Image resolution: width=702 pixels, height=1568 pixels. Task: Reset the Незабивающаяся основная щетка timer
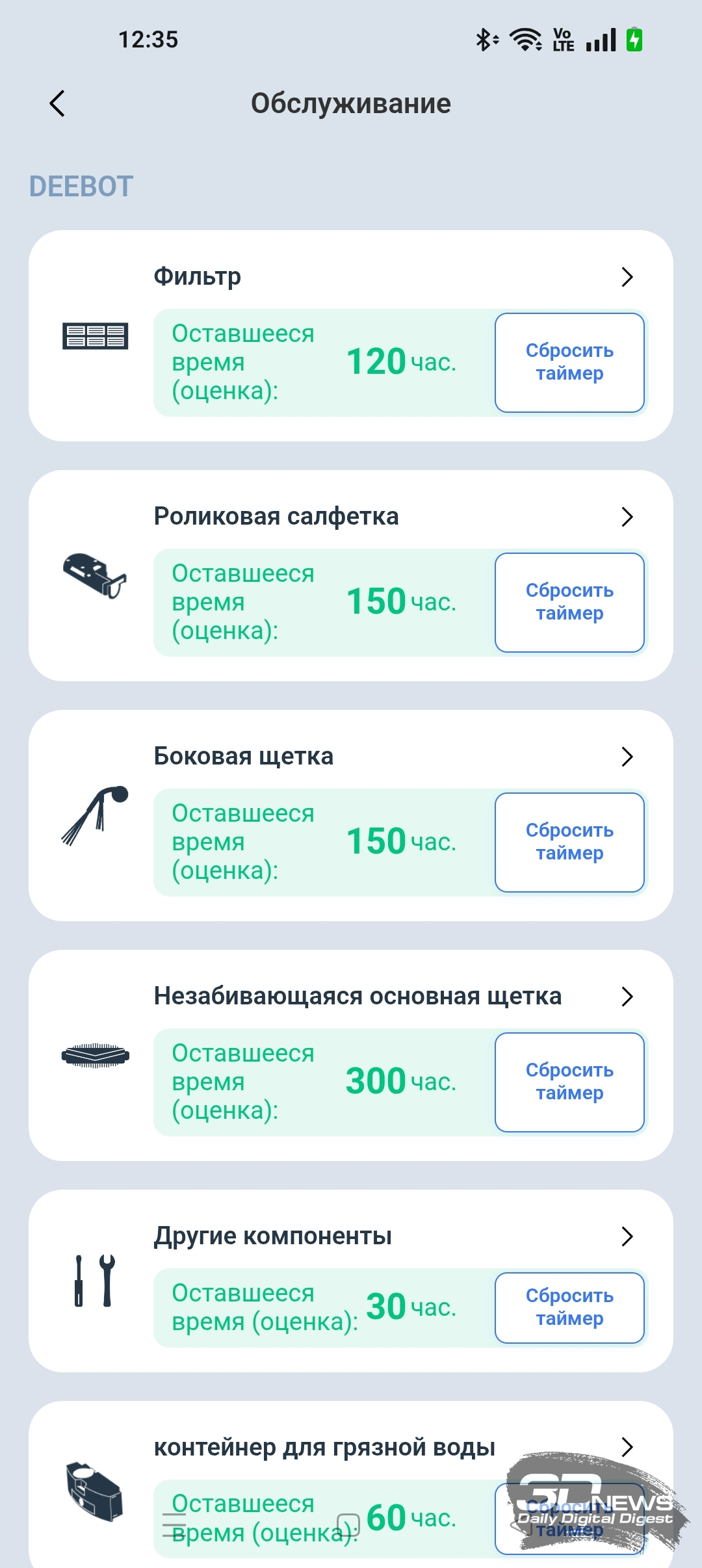pyautogui.click(x=569, y=1082)
